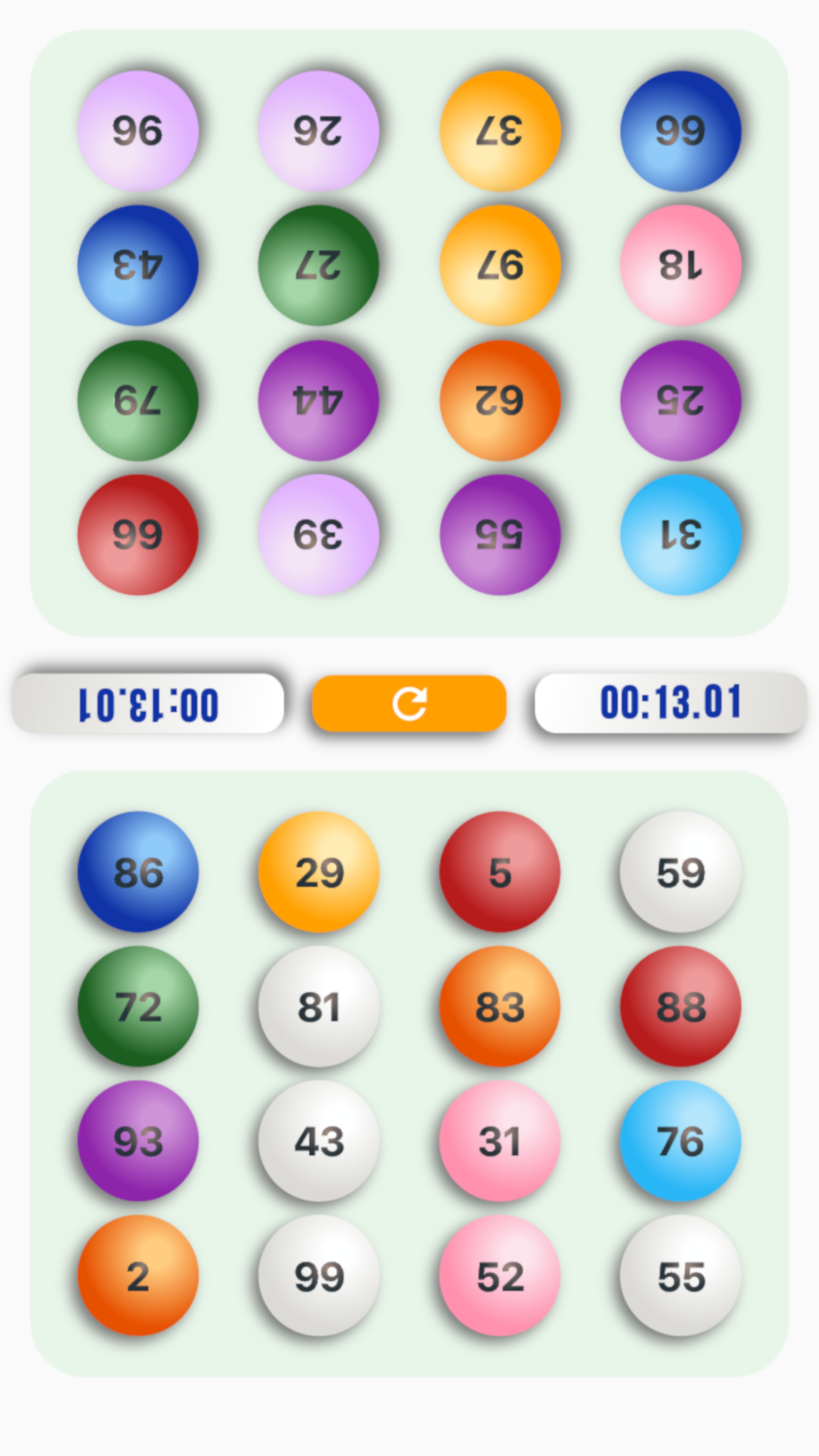Choose the orange ball numbered 83
Image resolution: width=819 pixels, height=1456 pixels.
coord(500,1006)
